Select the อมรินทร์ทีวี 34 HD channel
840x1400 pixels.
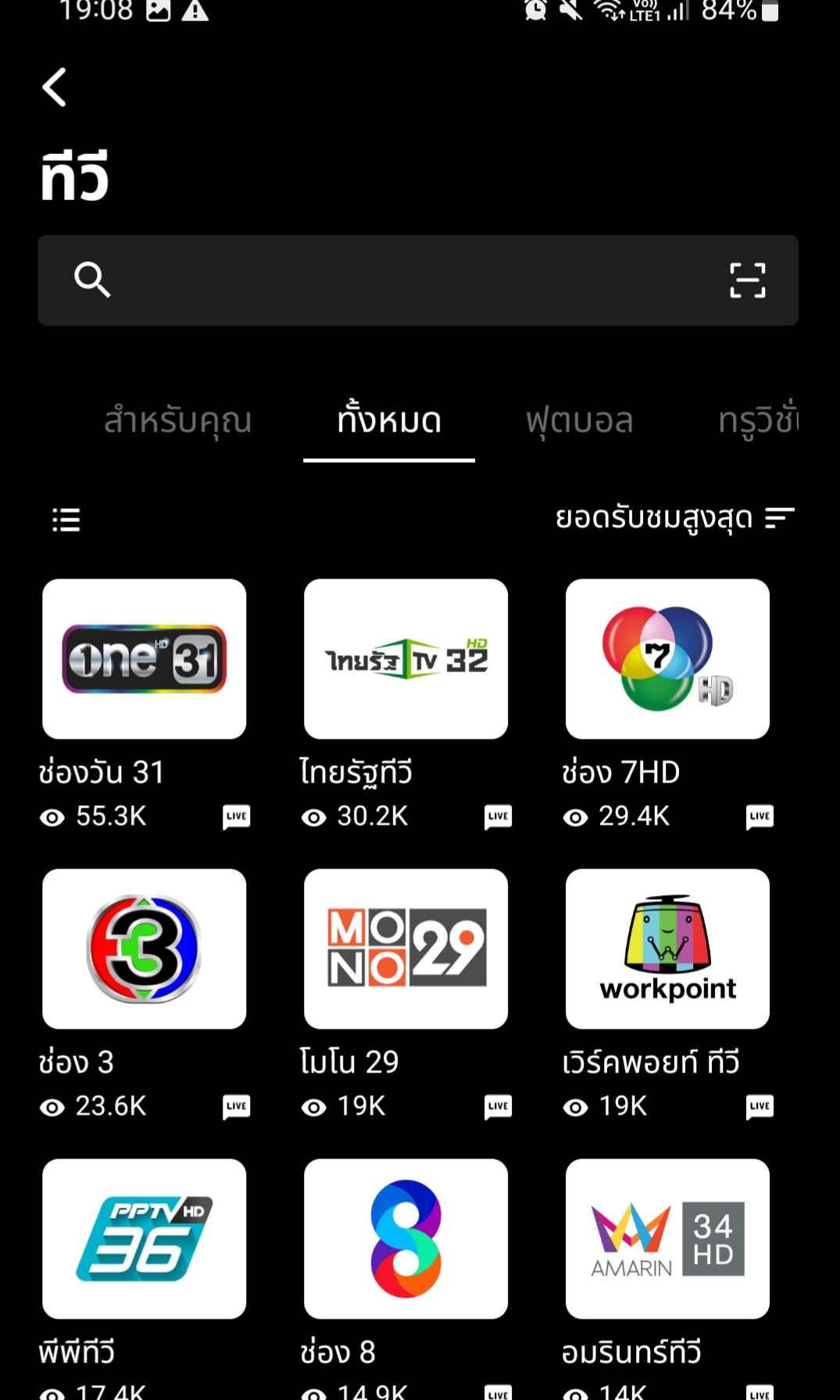tap(667, 1239)
